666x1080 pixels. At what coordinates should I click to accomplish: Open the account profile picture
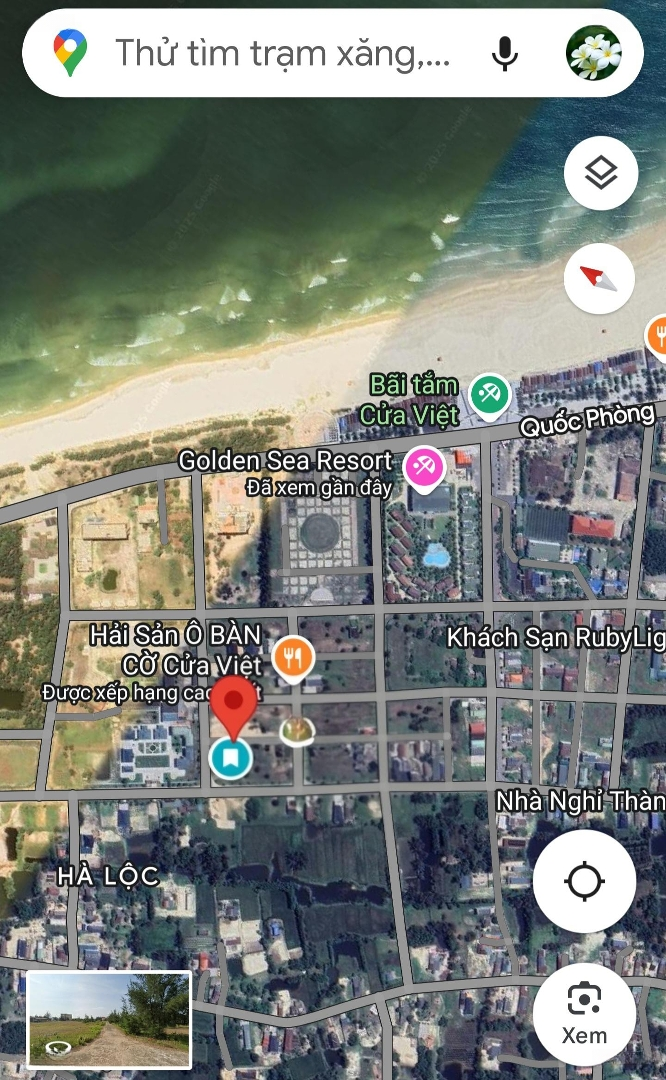[593, 53]
